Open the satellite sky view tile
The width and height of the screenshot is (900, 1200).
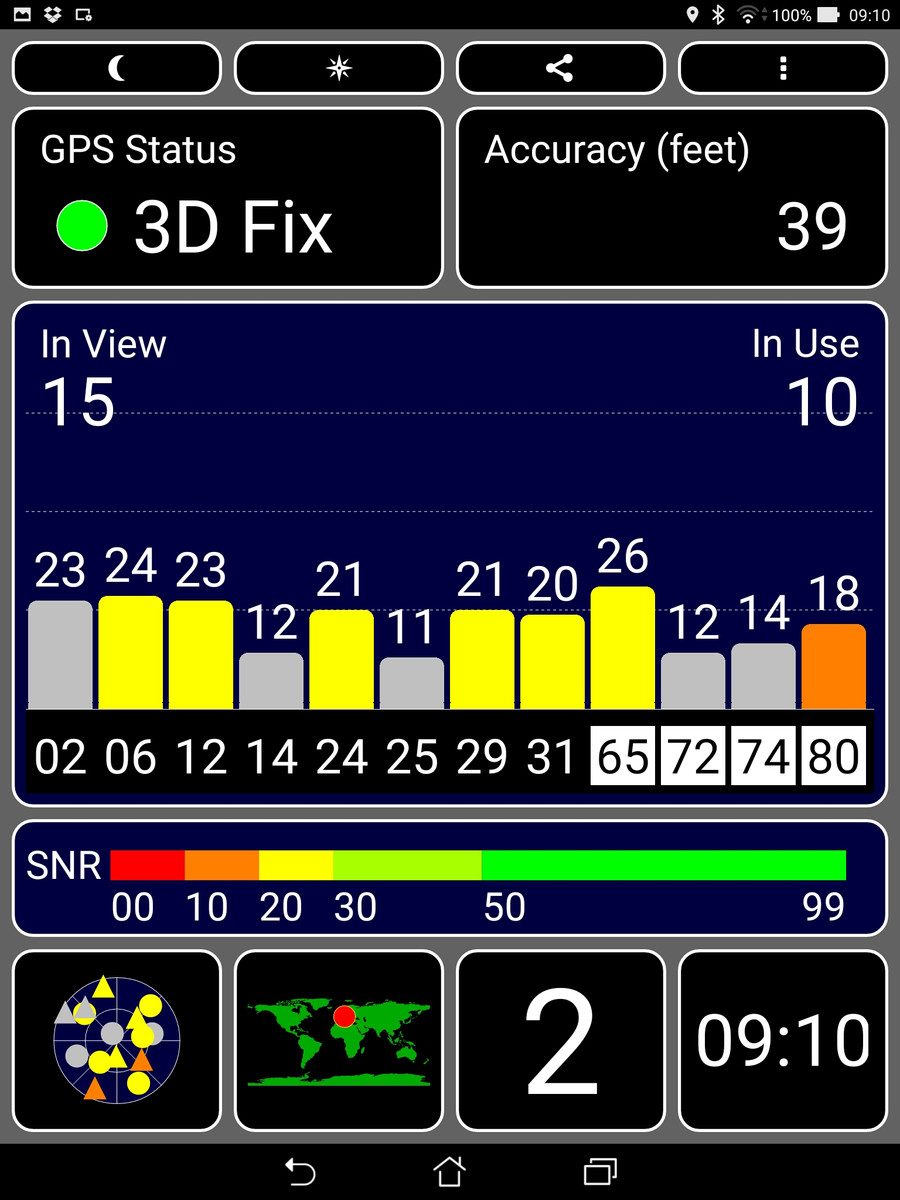[117, 1040]
